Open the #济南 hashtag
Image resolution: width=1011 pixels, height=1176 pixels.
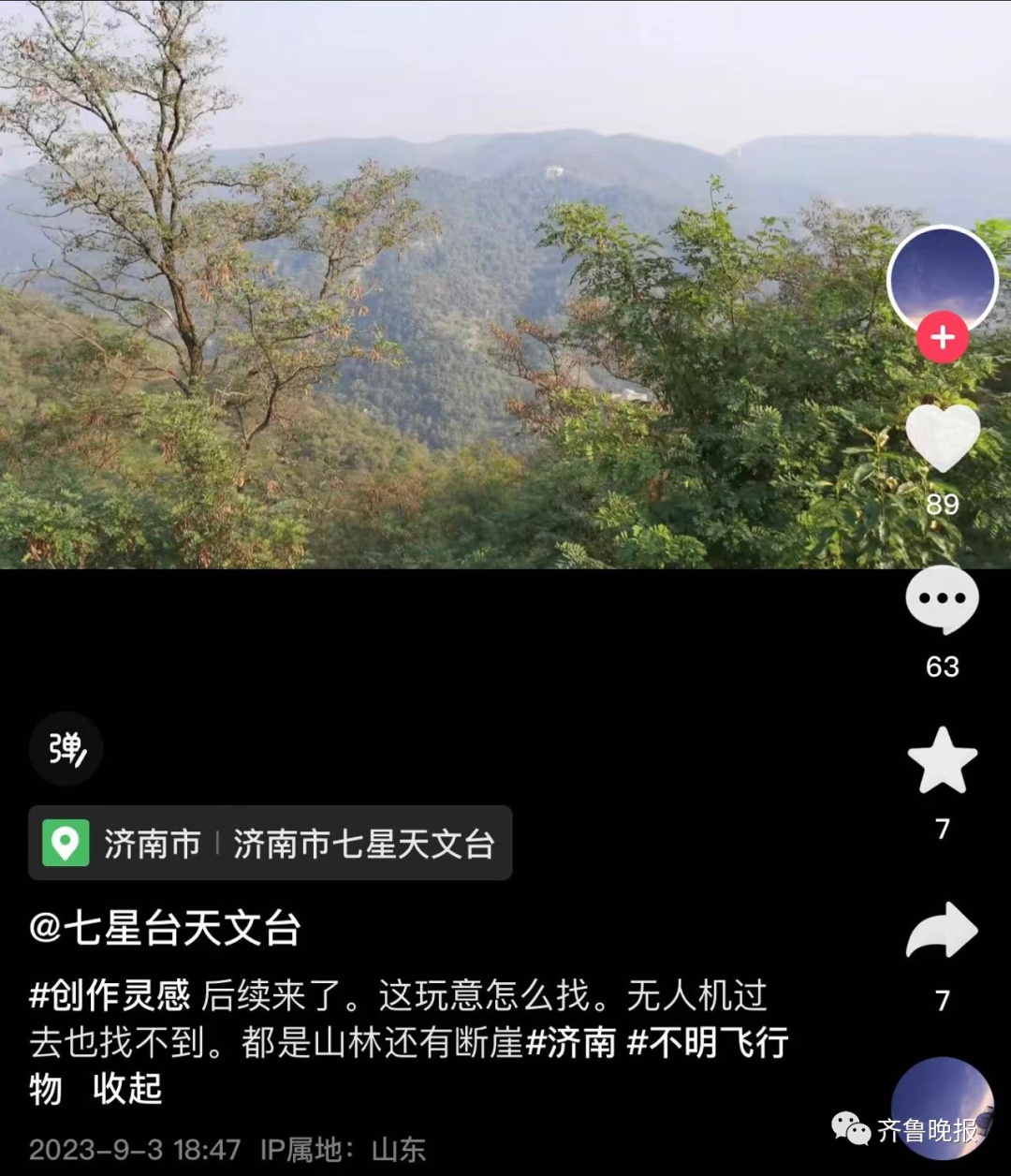coord(572,1042)
